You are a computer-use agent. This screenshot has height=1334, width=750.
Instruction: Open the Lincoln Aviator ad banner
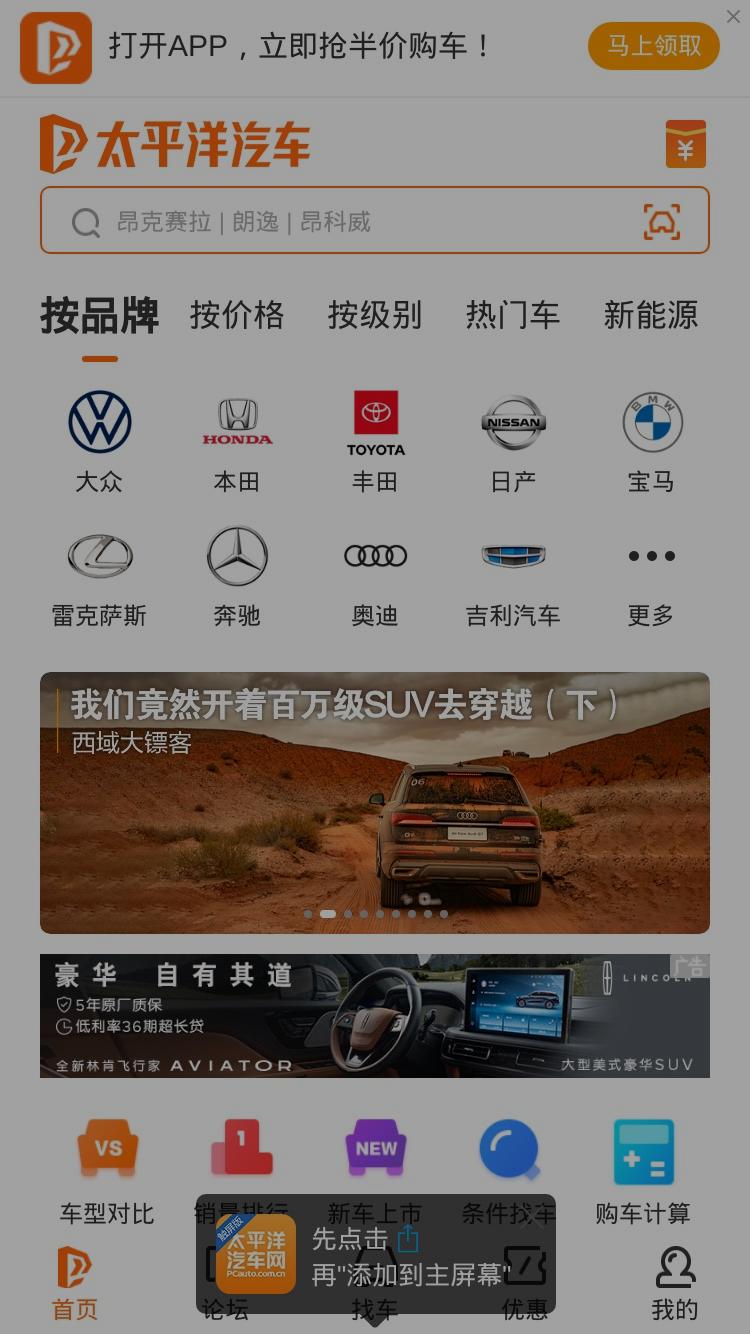pos(375,1016)
